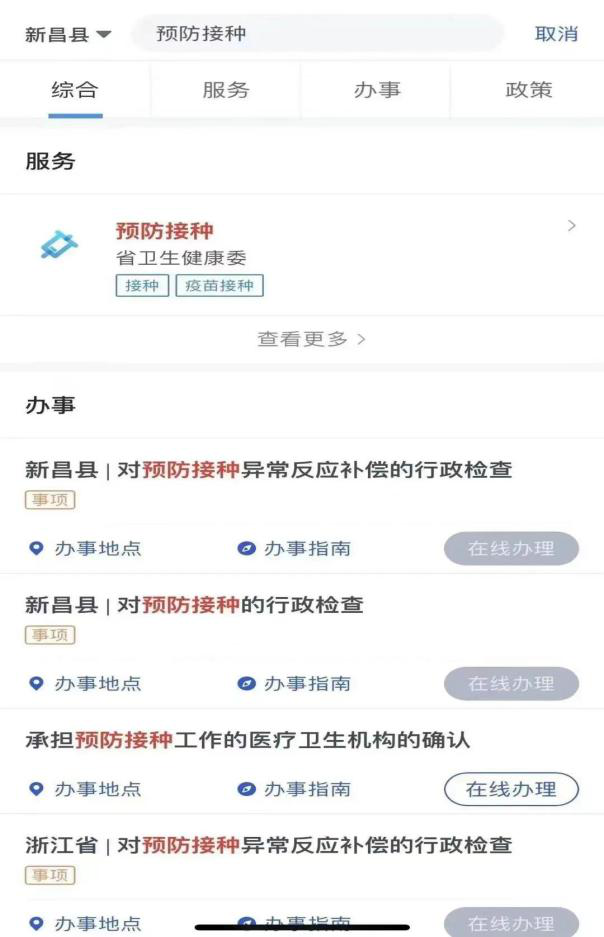Tap 在线办理 for 承担预防接种工作的医疗卫生机构的确认
The width and height of the screenshot is (604, 937).
pyautogui.click(x=511, y=789)
